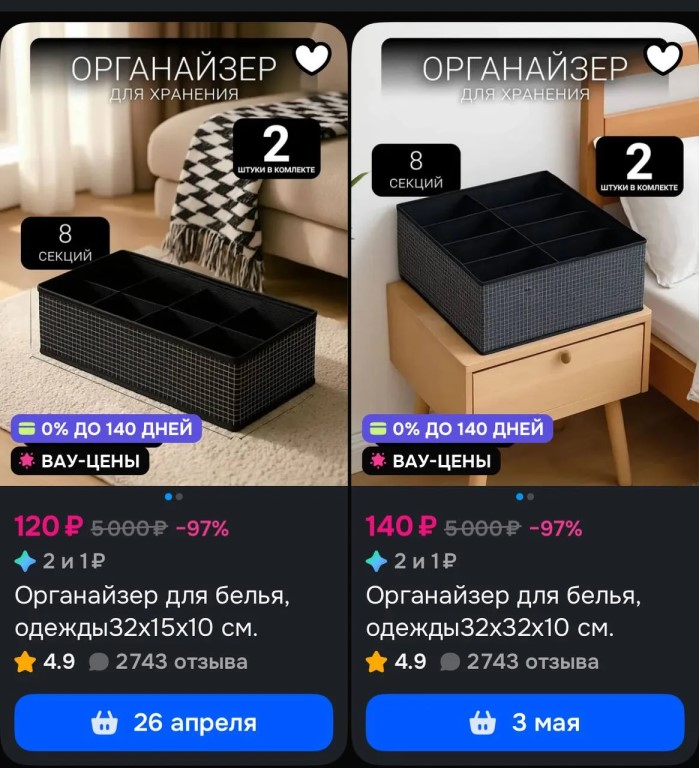The height and width of the screenshot is (768, 699).
Task: Add the 120 ₽ organizer to favorites
Action: pyautogui.click(x=312, y=59)
